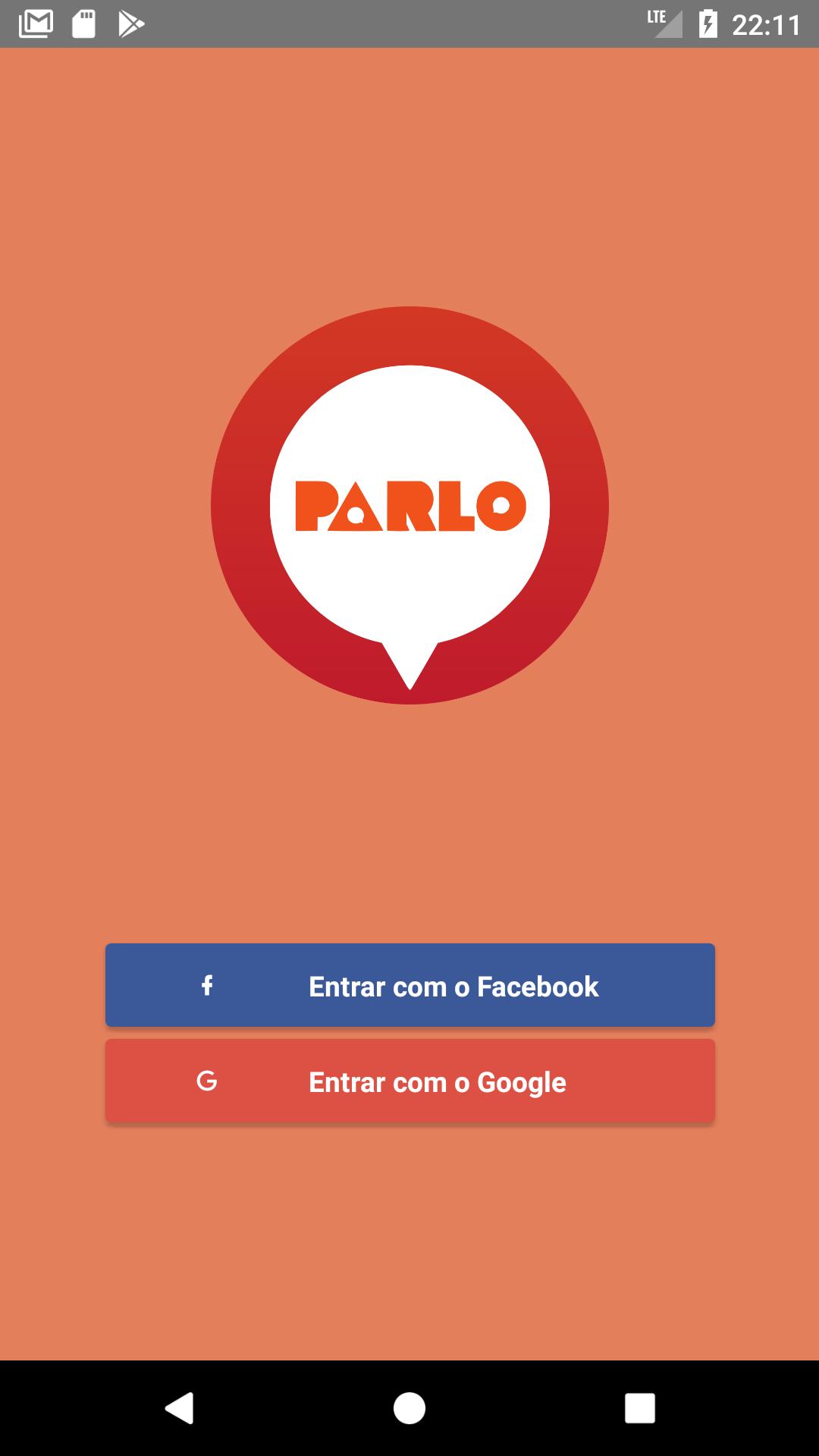The image size is (819, 1456).
Task: Open the Google Play Store notification icon
Action: [x=130, y=24]
